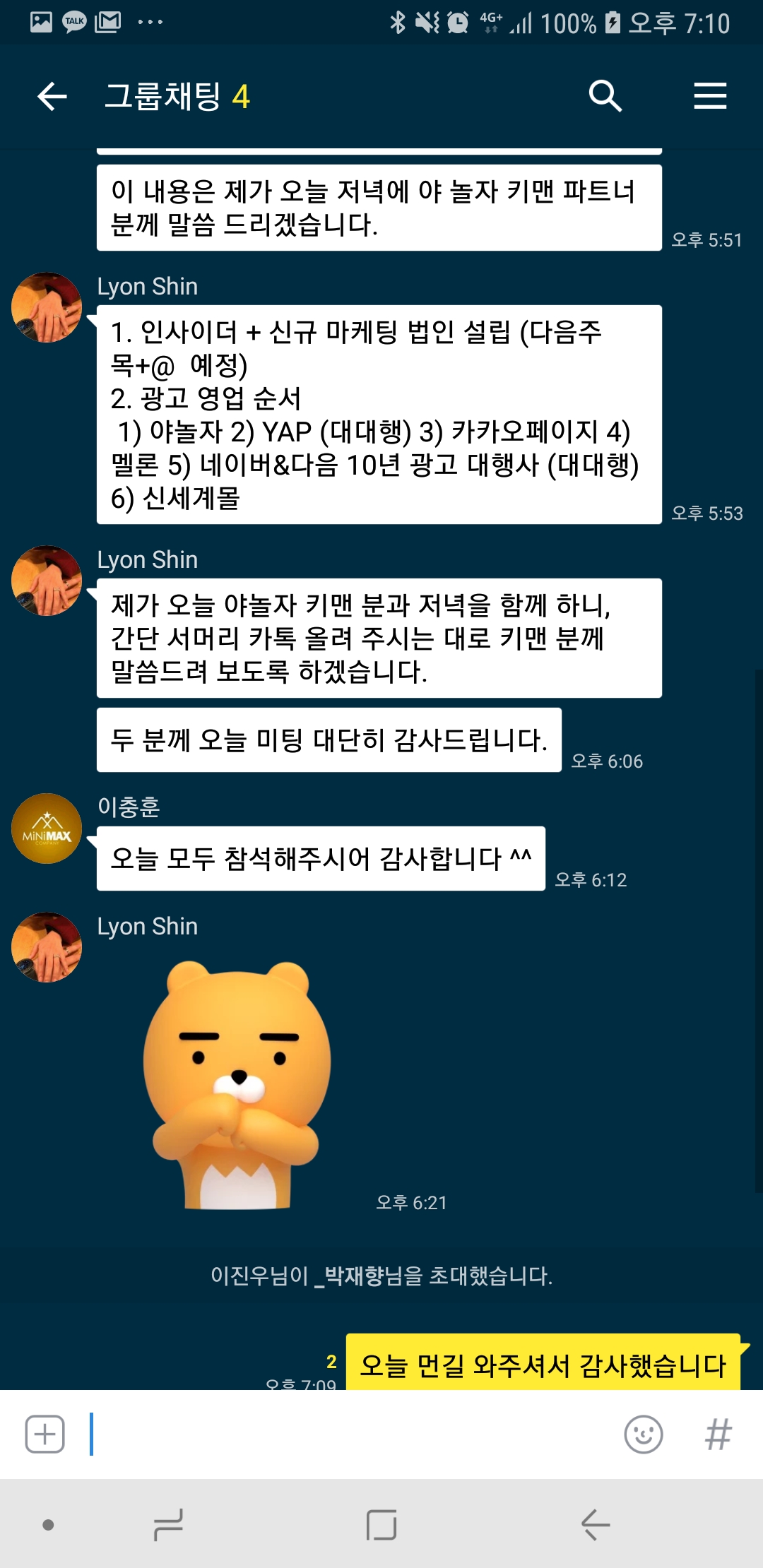Open the hashtag search button
763x1568 pixels.
click(x=718, y=1434)
